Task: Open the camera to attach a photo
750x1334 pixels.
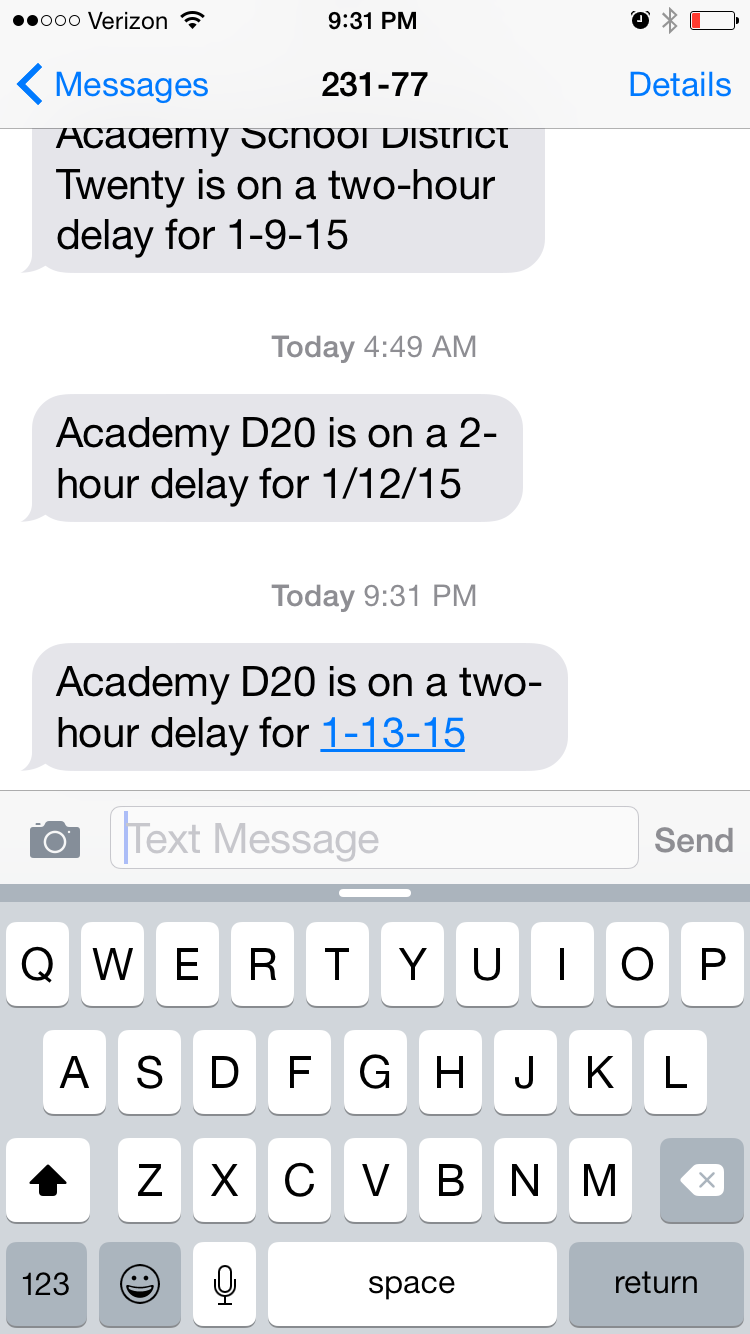Action: (x=55, y=839)
